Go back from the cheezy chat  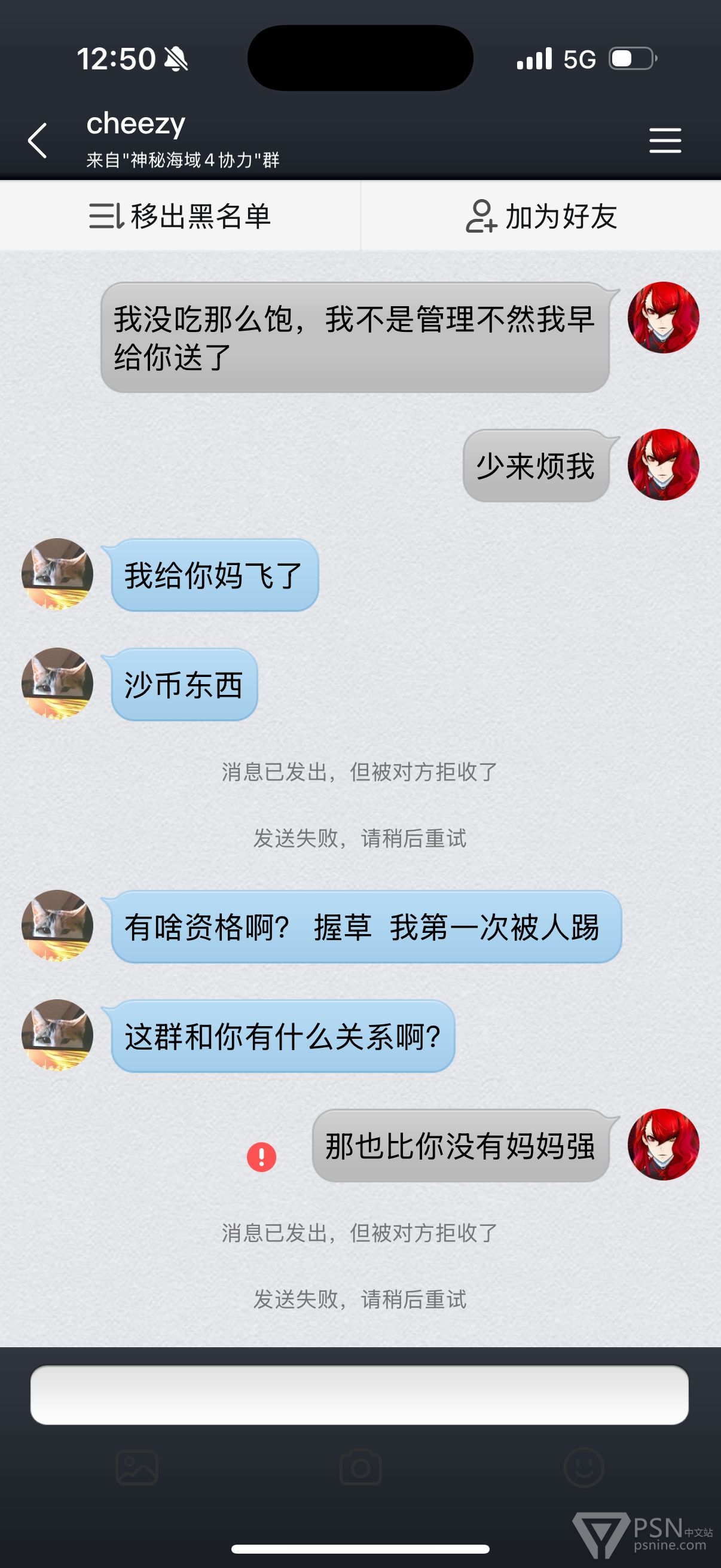pyautogui.click(x=38, y=141)
